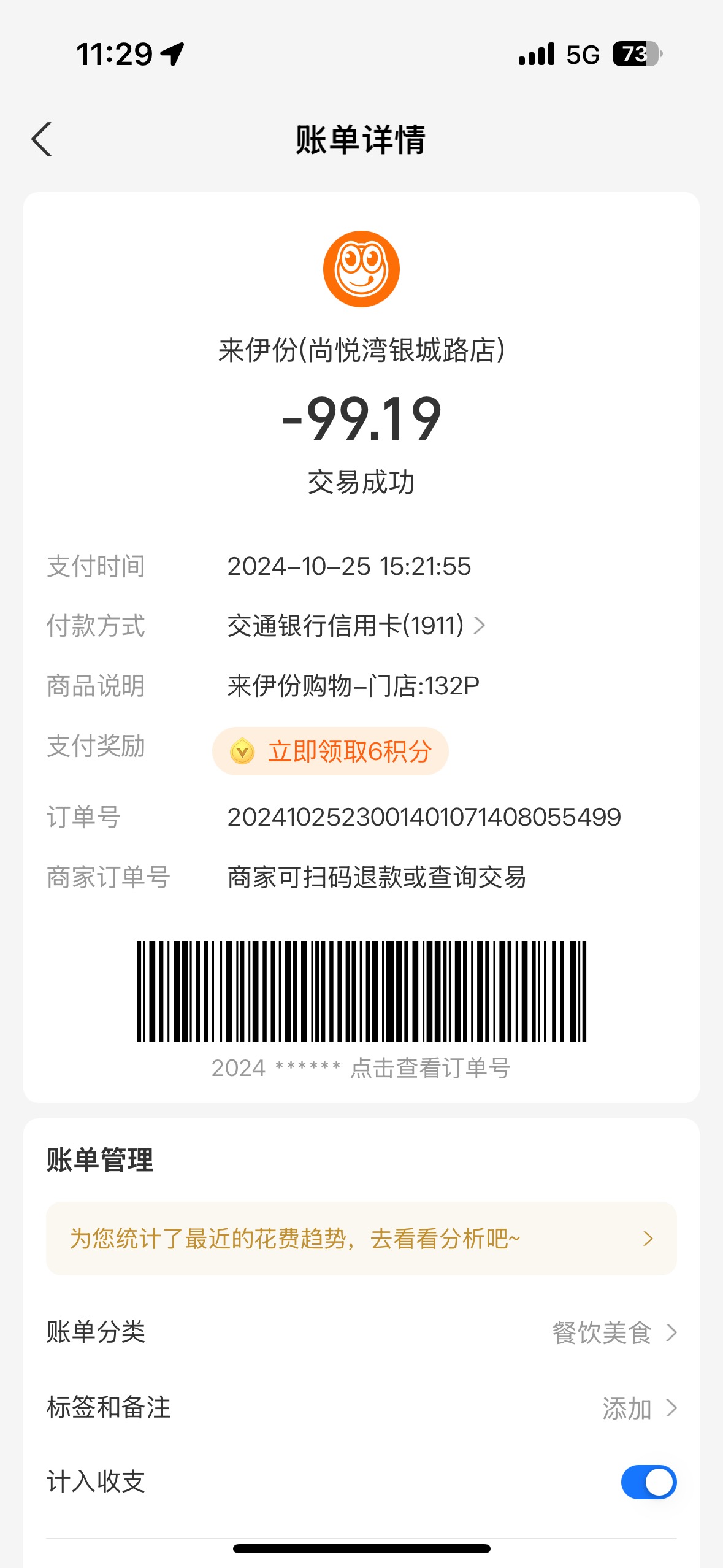Screen dimensions: 723x1568
Task: Open the 来伊份 merchant logo
Action: coord(361,269)
